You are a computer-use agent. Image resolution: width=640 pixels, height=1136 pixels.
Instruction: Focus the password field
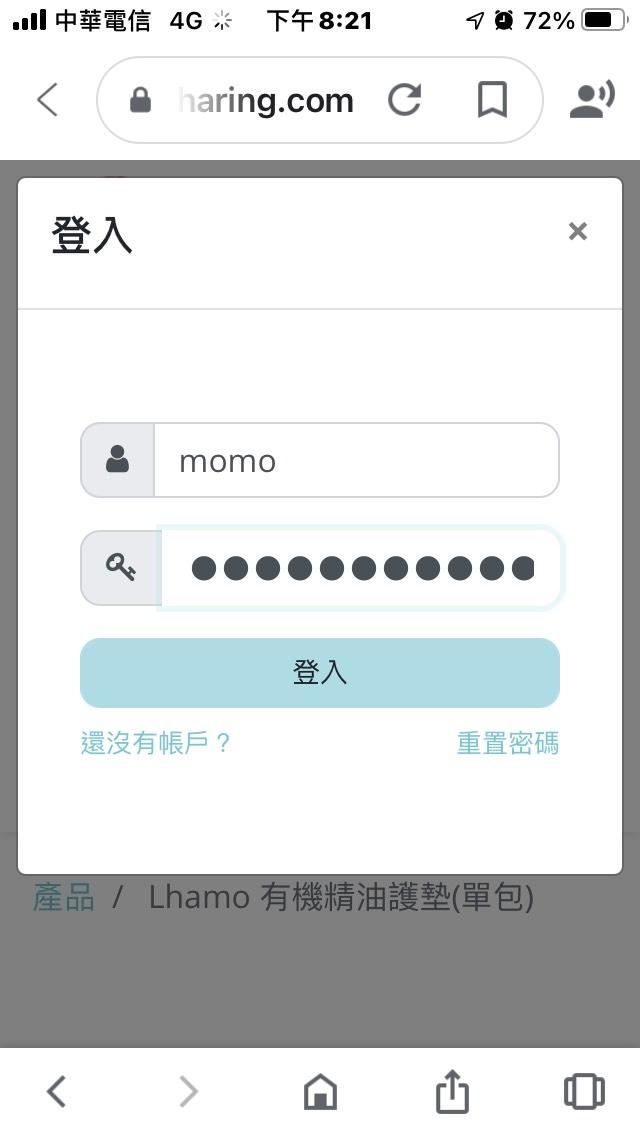tap(360, 569)
